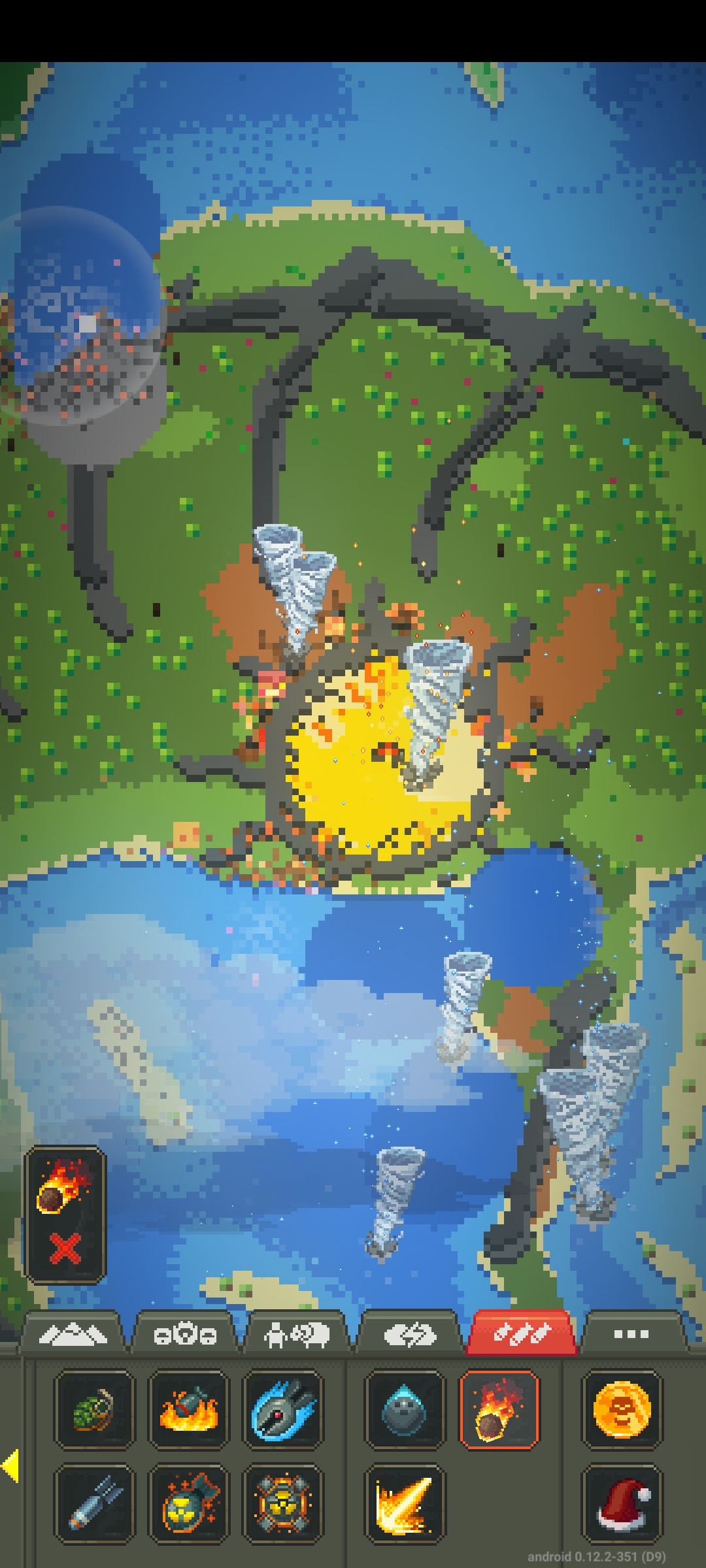This screenshot has height=1568, width=706.
Task: Choose the Santa hat power
Action: [622, 1503]
